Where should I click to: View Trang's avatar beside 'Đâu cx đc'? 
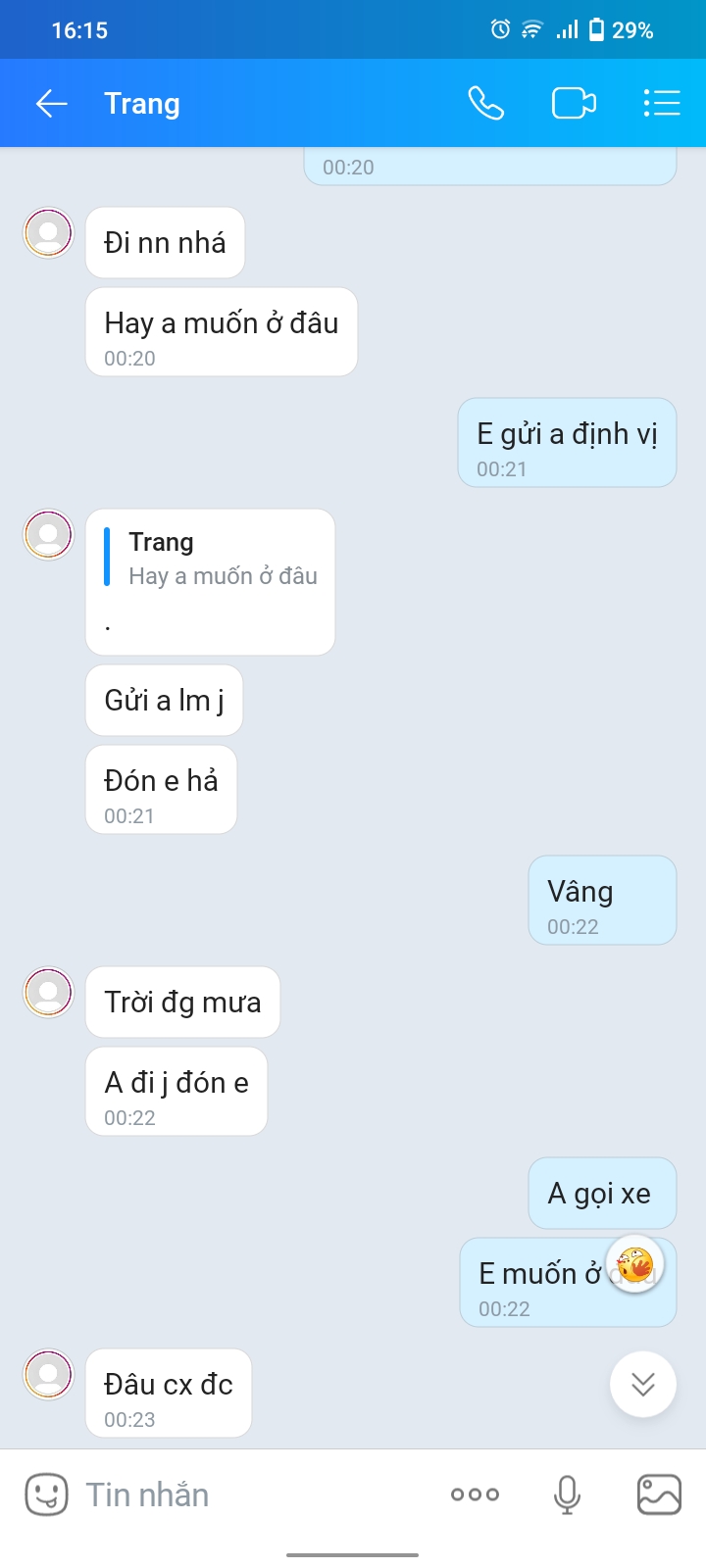[48, 1374]
